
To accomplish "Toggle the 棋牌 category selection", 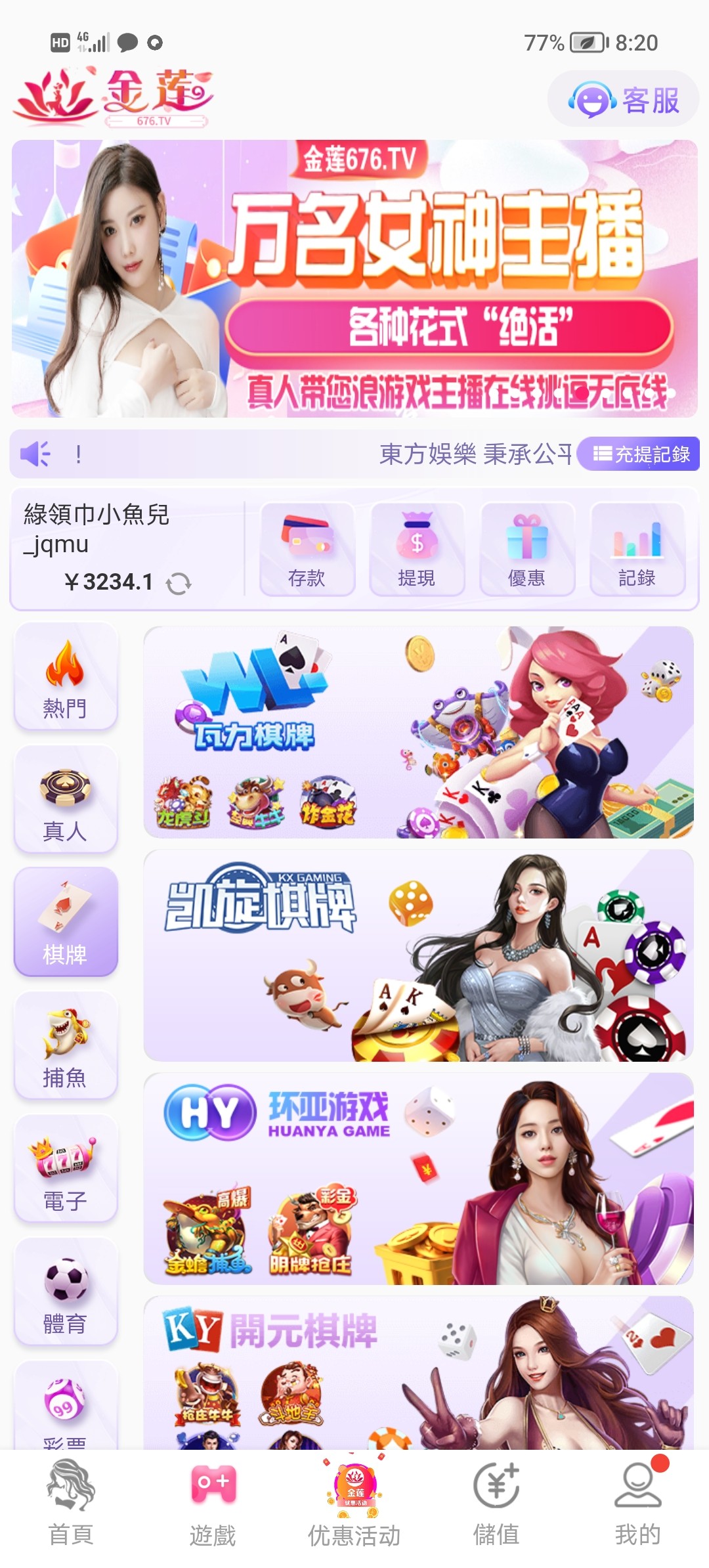I will tap(65, 926).
